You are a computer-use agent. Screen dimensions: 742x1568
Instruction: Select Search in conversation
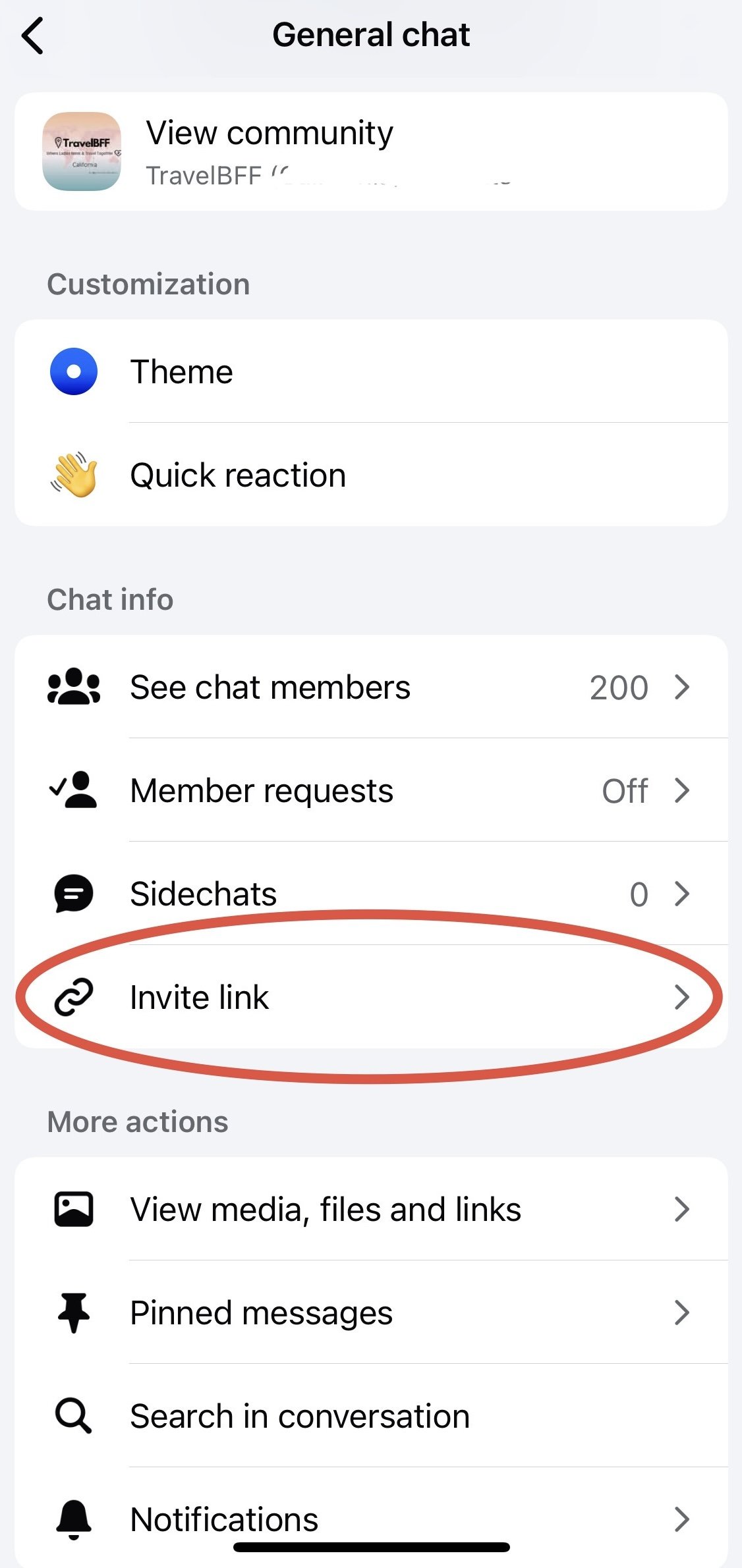pos(370,1416)
